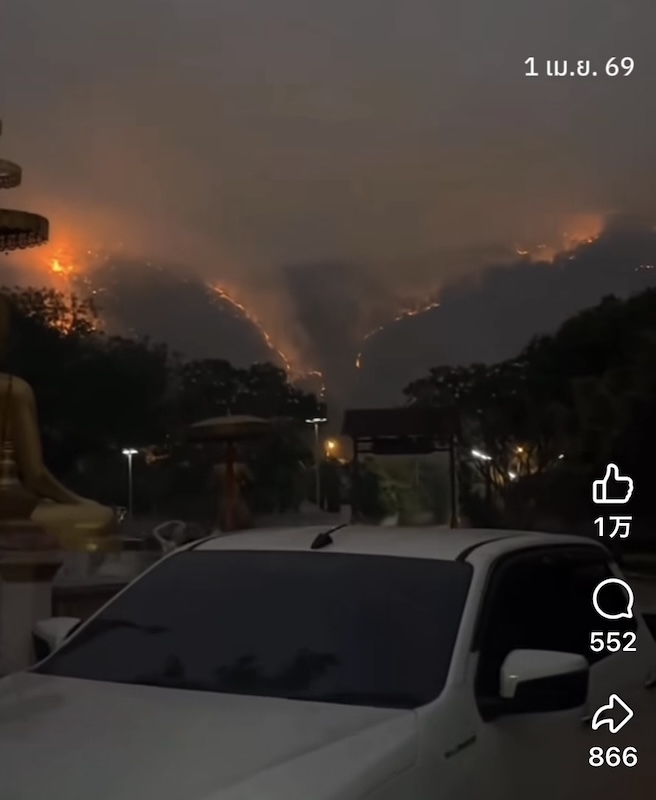Like this wildfire video
The image size is (656, 800).
(612, 485)
